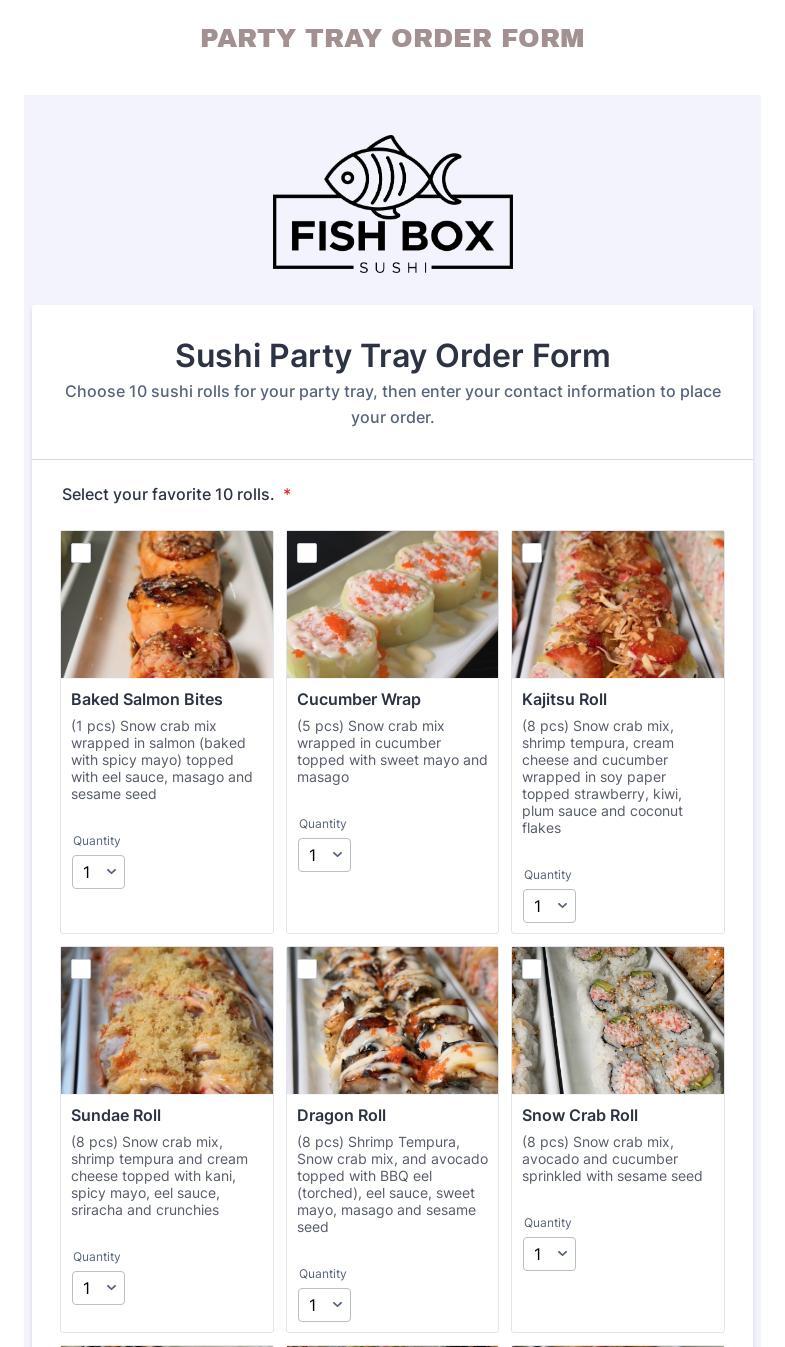Click the Dragon Roll photo
Viewport: 785px width, 1347px height.
[392, 1020]
